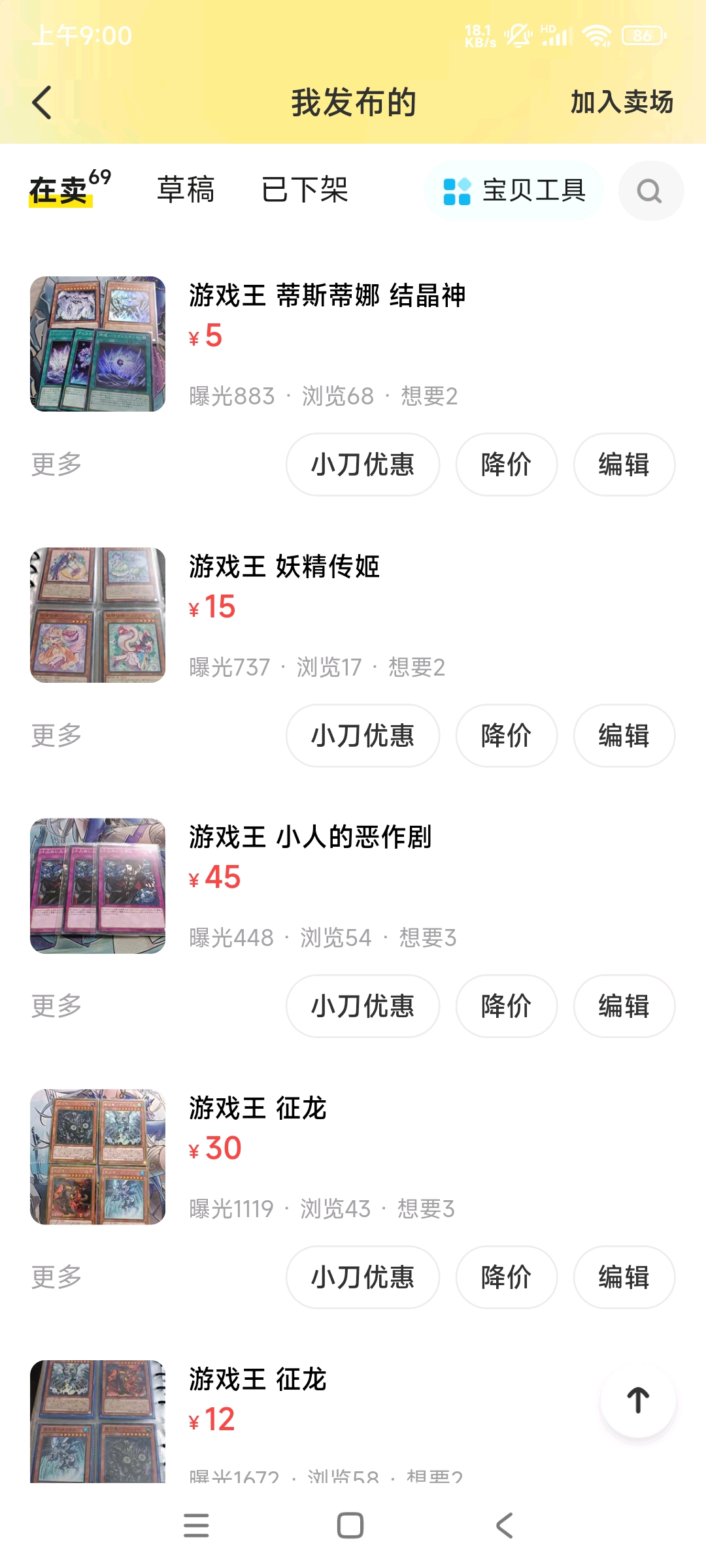This screenshot has width=706, height=1568.
Task: Tap 降价 for 小人的恶作剧
Action: tap(507, 1006)
